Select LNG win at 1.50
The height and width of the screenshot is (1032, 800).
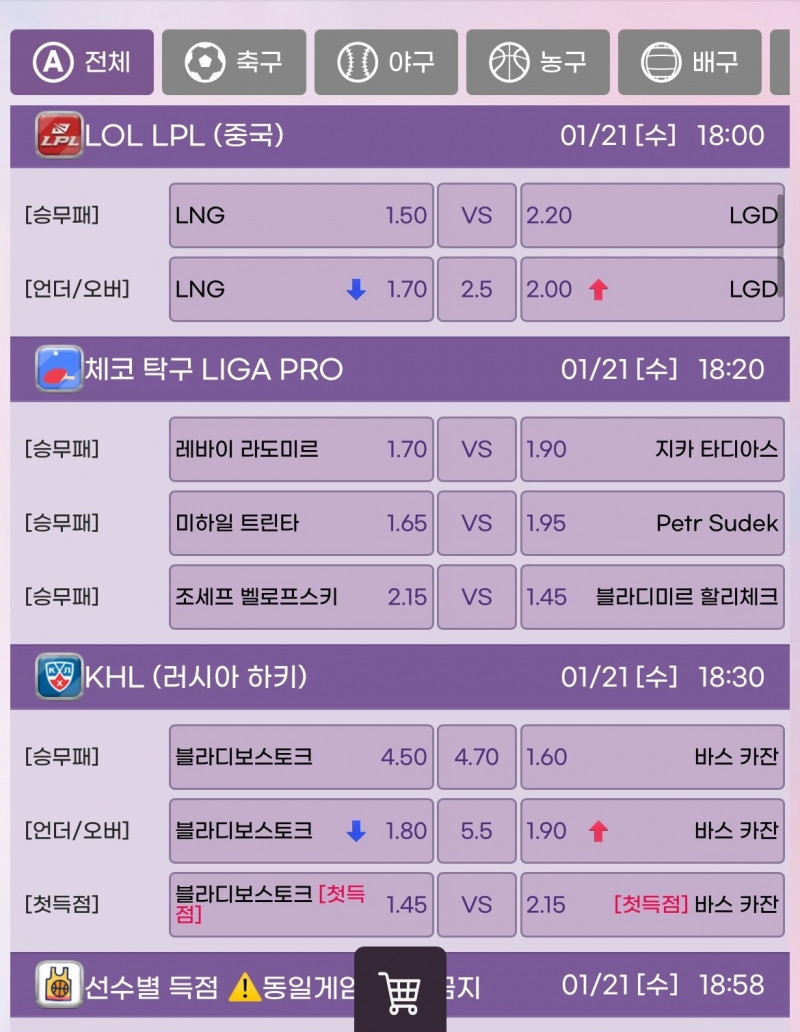coord(301,215)
